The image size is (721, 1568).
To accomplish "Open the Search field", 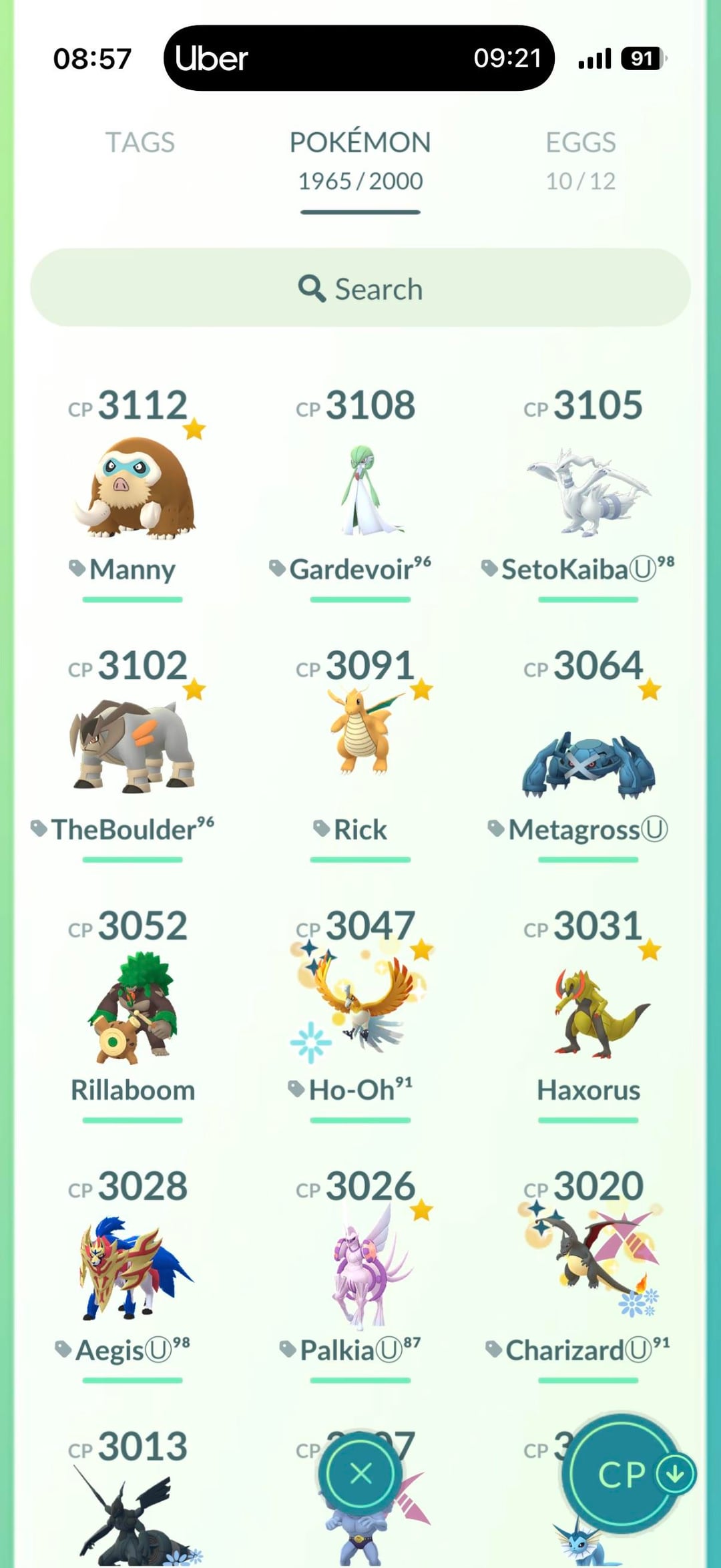I will [x=360, y=288].
